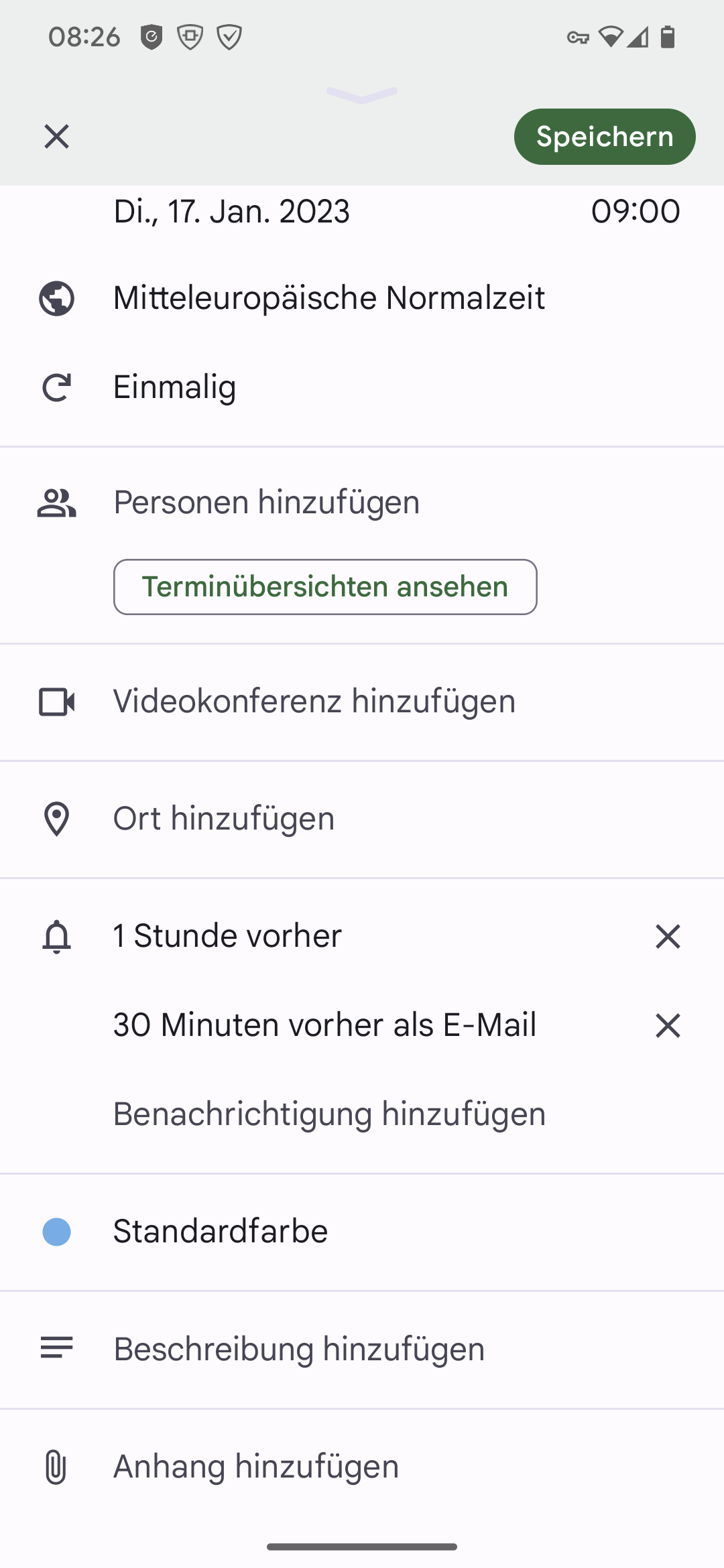Select Anhang hinzufügen
Image resolution: width=724 pixels, height=1568 pixels.
[x=255, y=1467]
